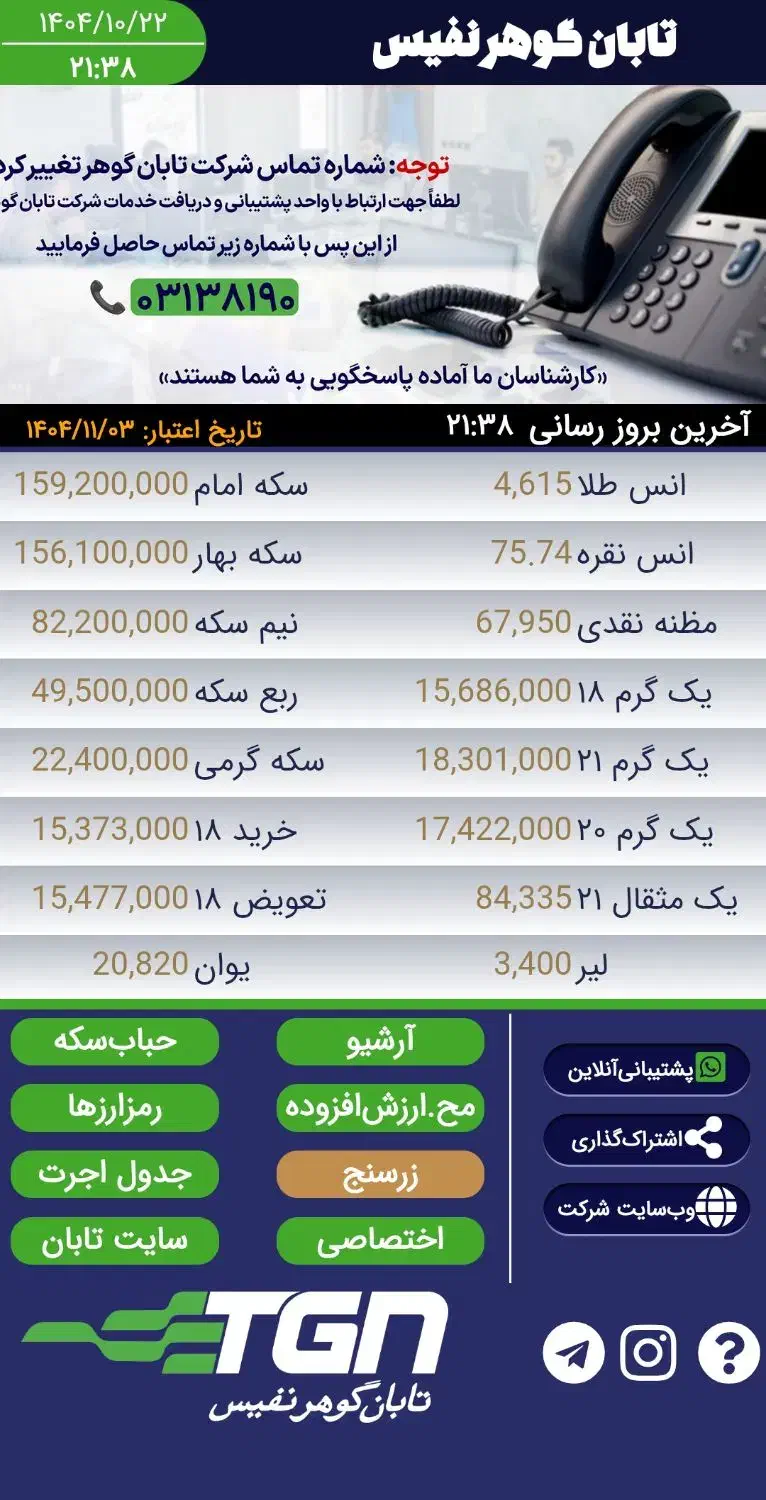Open the رمزارزها (cryptocurrencies) button
Viewport: 766px width, 1500px height.
click(x=112, y=1108)
